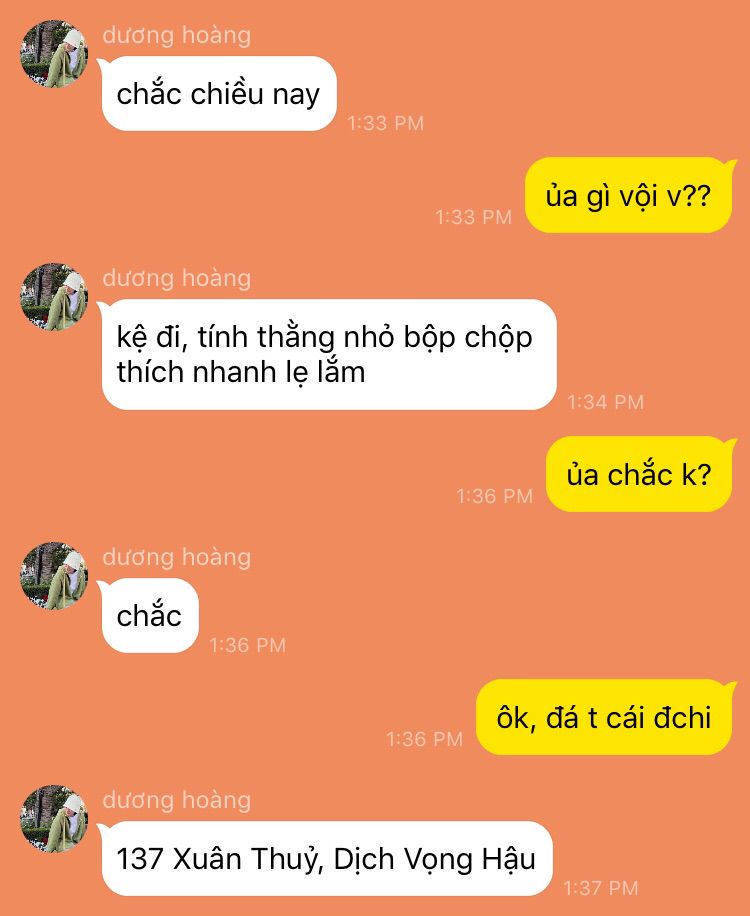View sender profile beside the single "chắc" message
Image resolution: width=750 pixels, height=916 pixels.
point(55,576)
